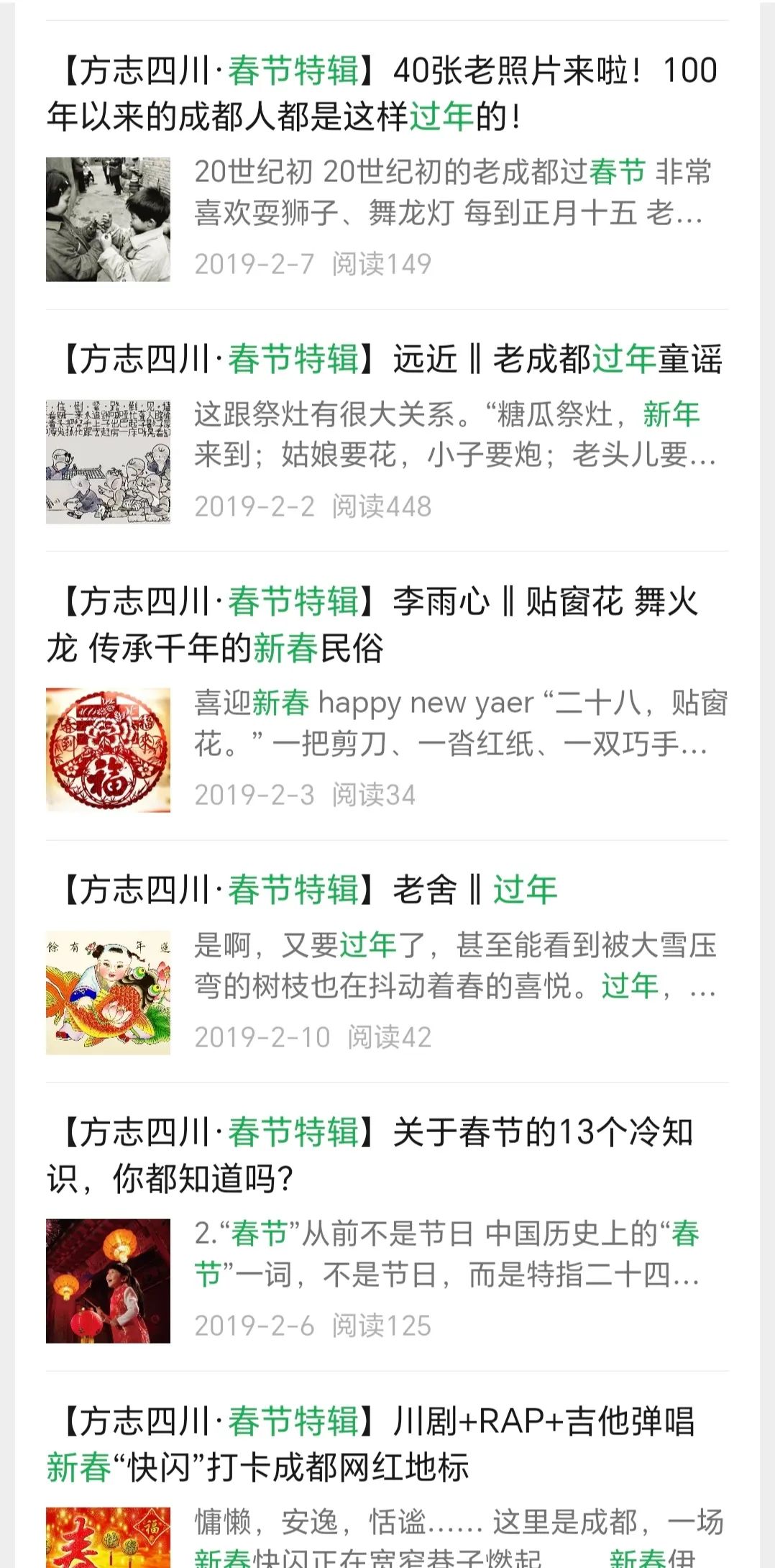The height and width of the screenshot is (1568, 775).
Task: Open 老舍's 过年 article
Action: [309, 890]
